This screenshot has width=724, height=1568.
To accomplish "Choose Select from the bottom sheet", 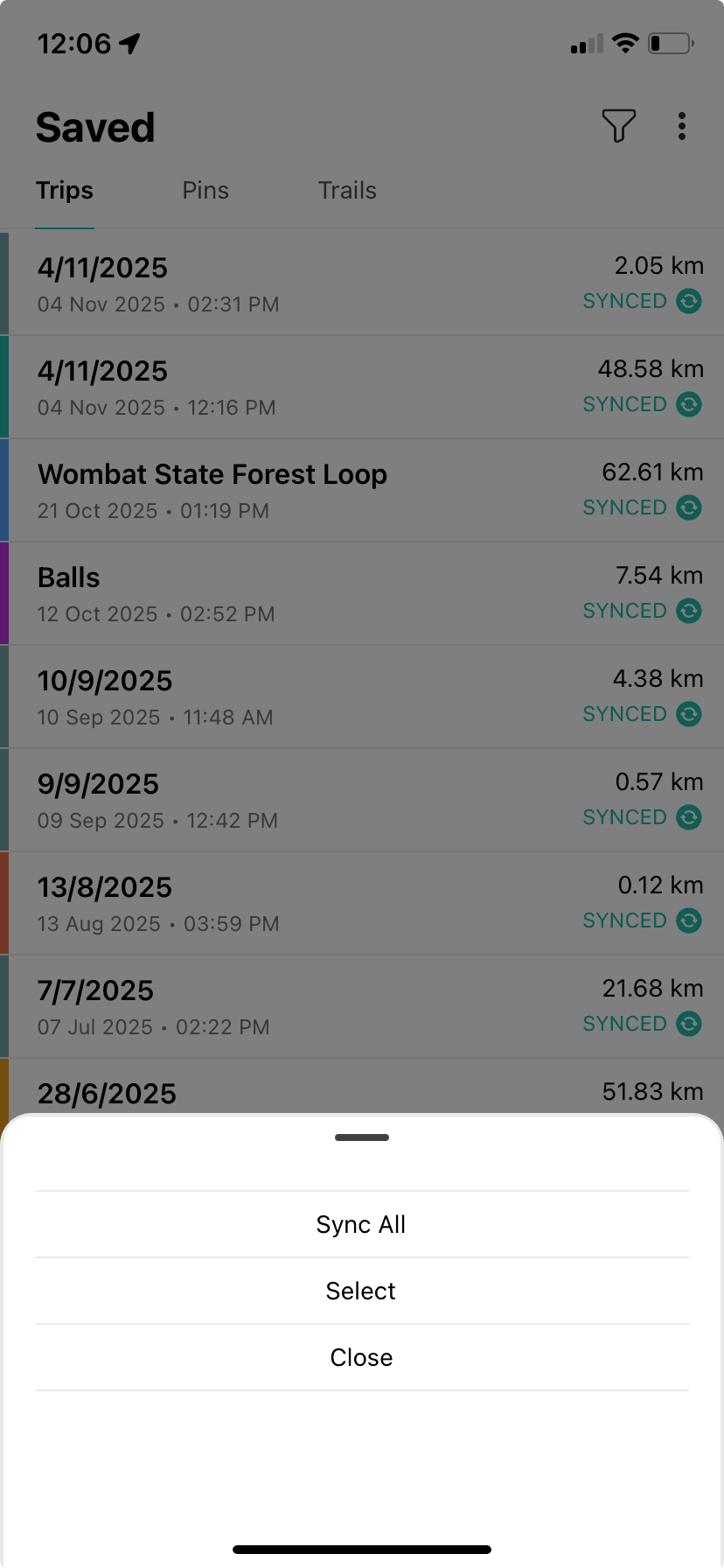I will pos(361,1291).
